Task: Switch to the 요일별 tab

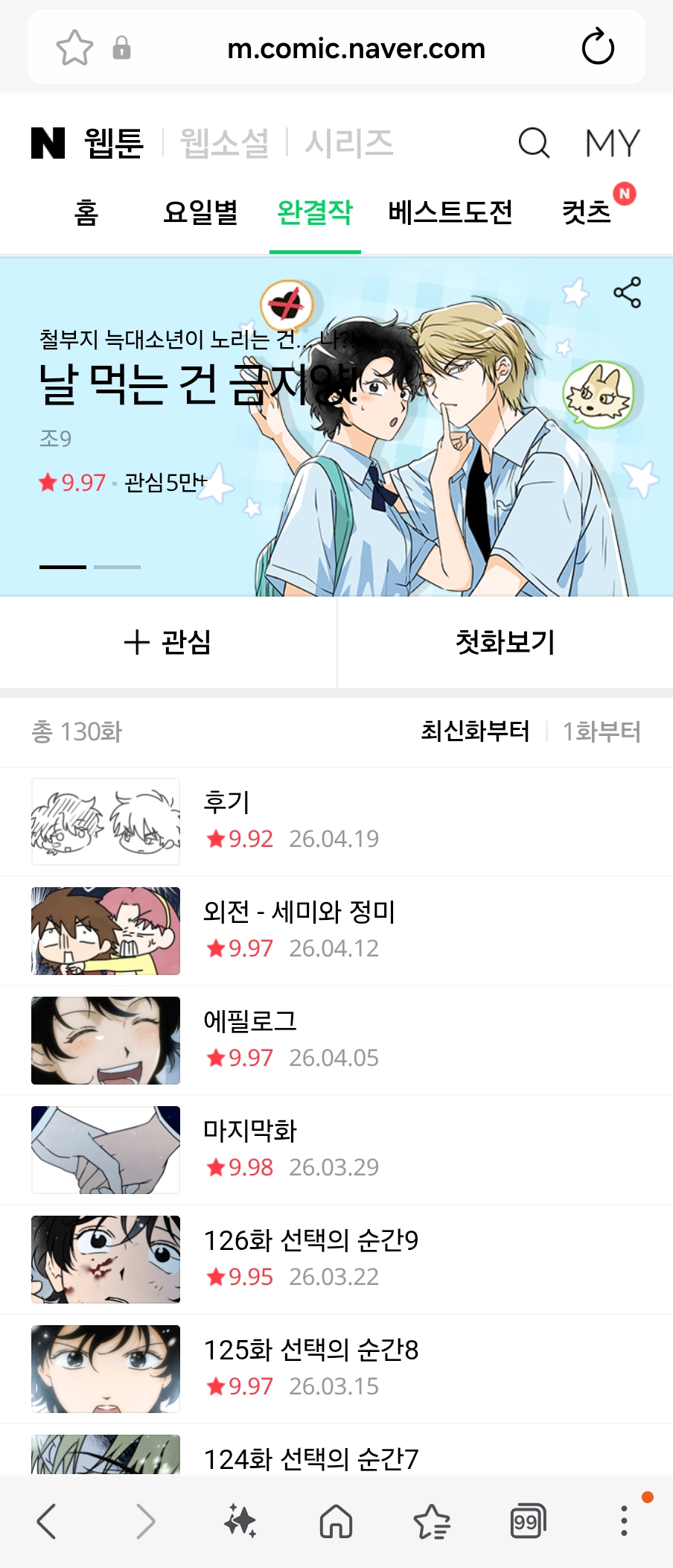Action: coord(200,213)
